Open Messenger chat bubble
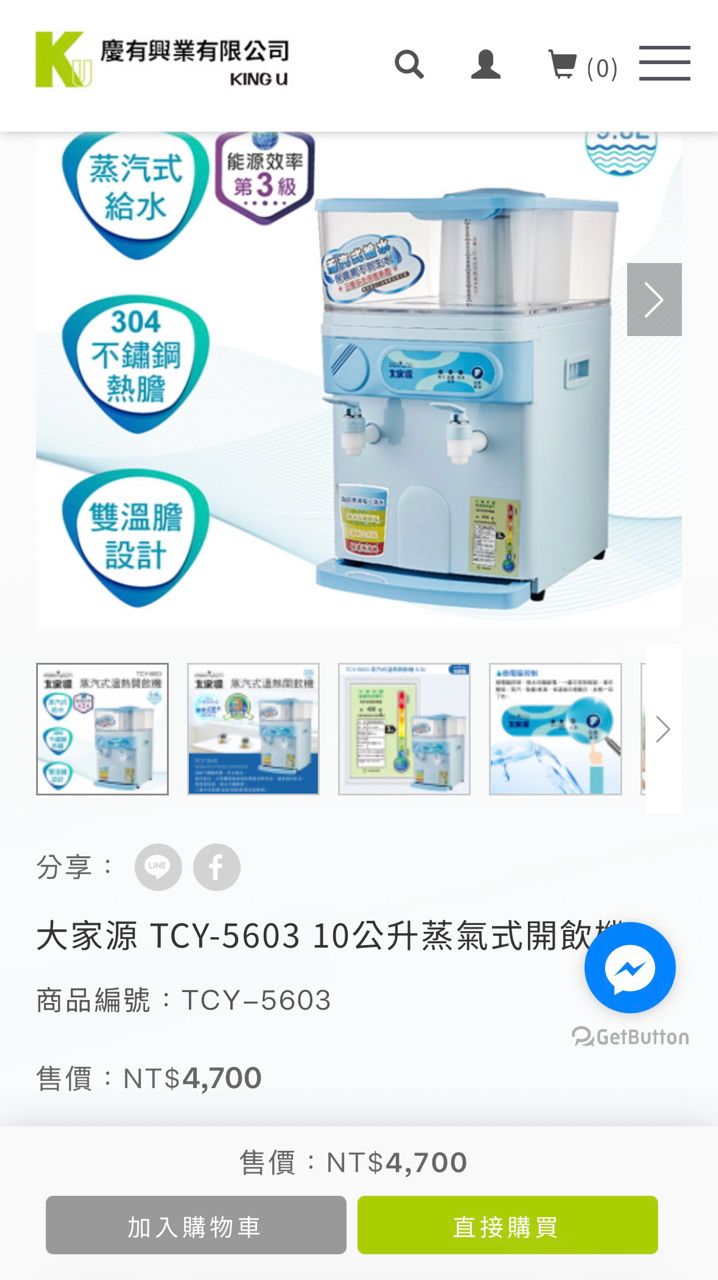This screenshot has height=1280, width=718. coord(630,967)
